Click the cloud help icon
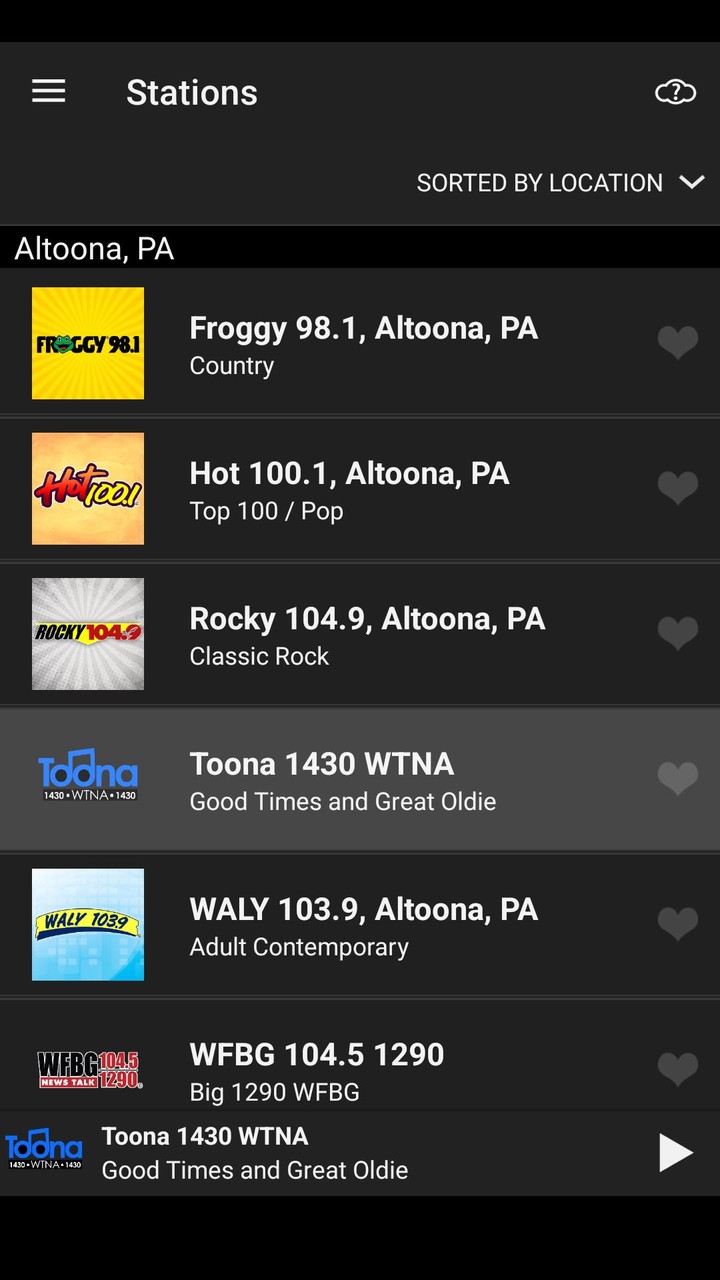 [x=676, y=91]
